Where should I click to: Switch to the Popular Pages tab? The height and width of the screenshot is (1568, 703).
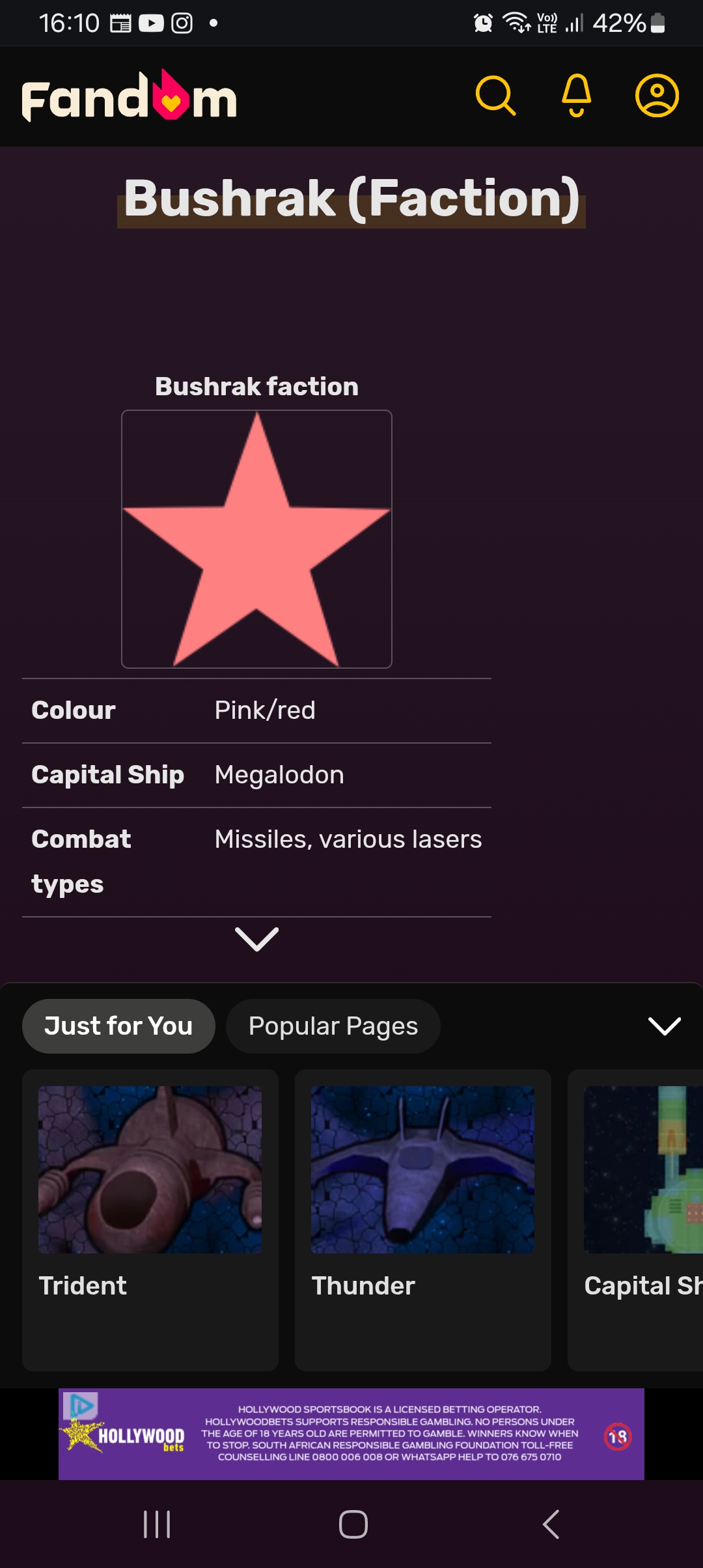coord(333,1026)
